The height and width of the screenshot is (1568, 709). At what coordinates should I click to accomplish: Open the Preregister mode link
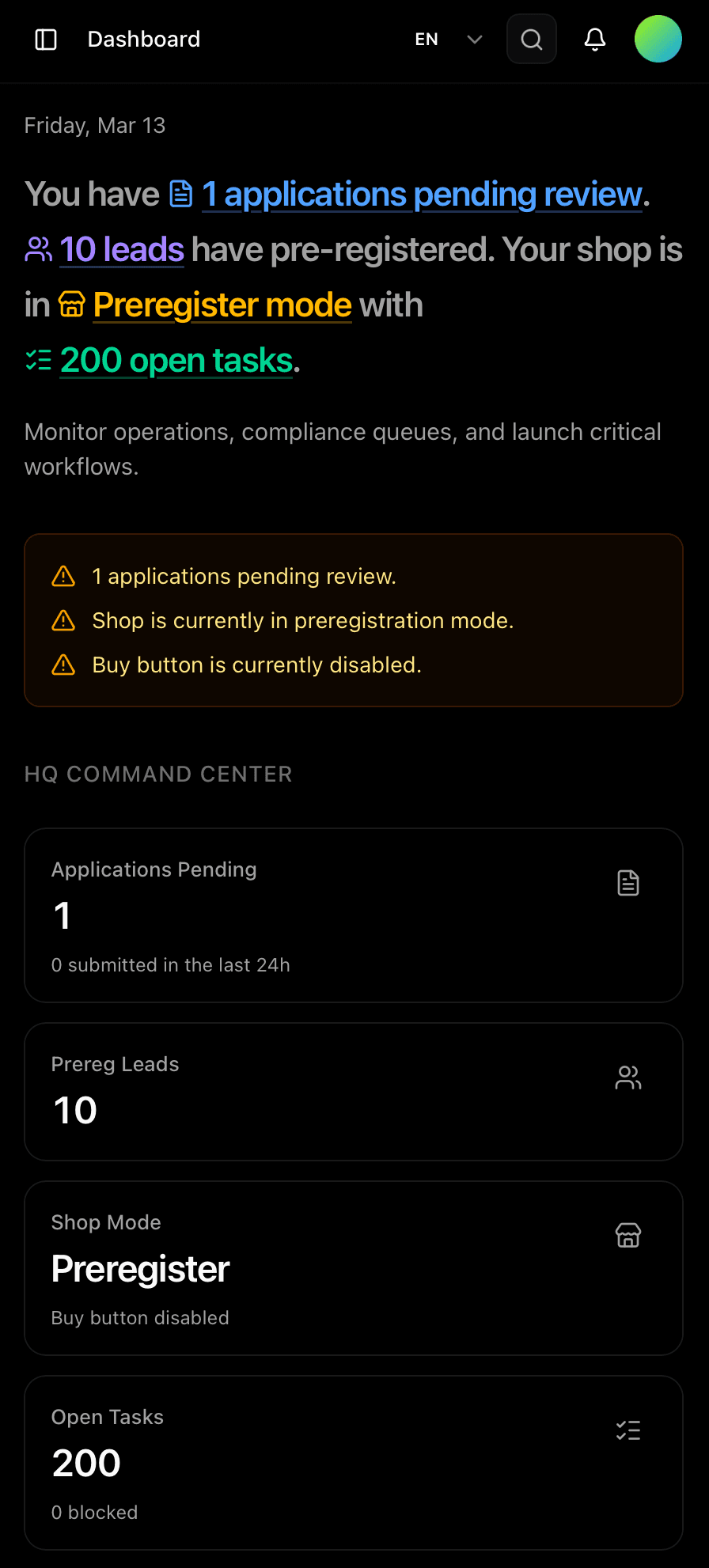[x=222, y=305]
